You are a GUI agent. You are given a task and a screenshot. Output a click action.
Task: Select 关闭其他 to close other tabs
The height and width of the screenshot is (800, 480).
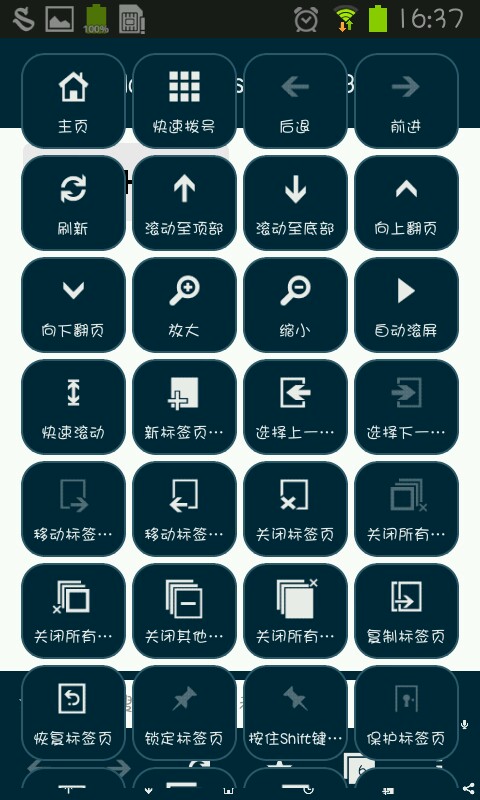184,611
